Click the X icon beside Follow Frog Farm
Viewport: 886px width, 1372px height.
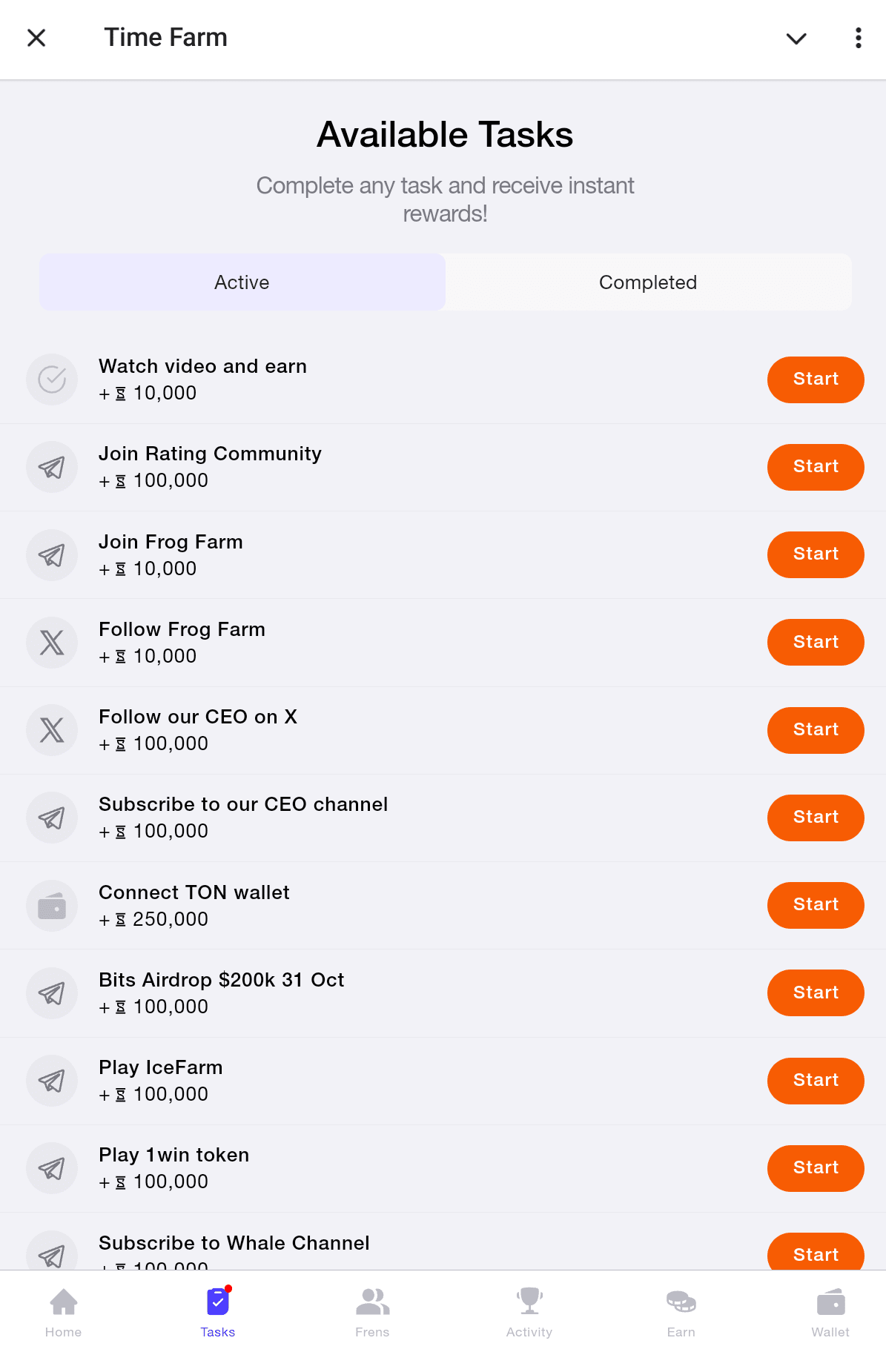point(52,642)
